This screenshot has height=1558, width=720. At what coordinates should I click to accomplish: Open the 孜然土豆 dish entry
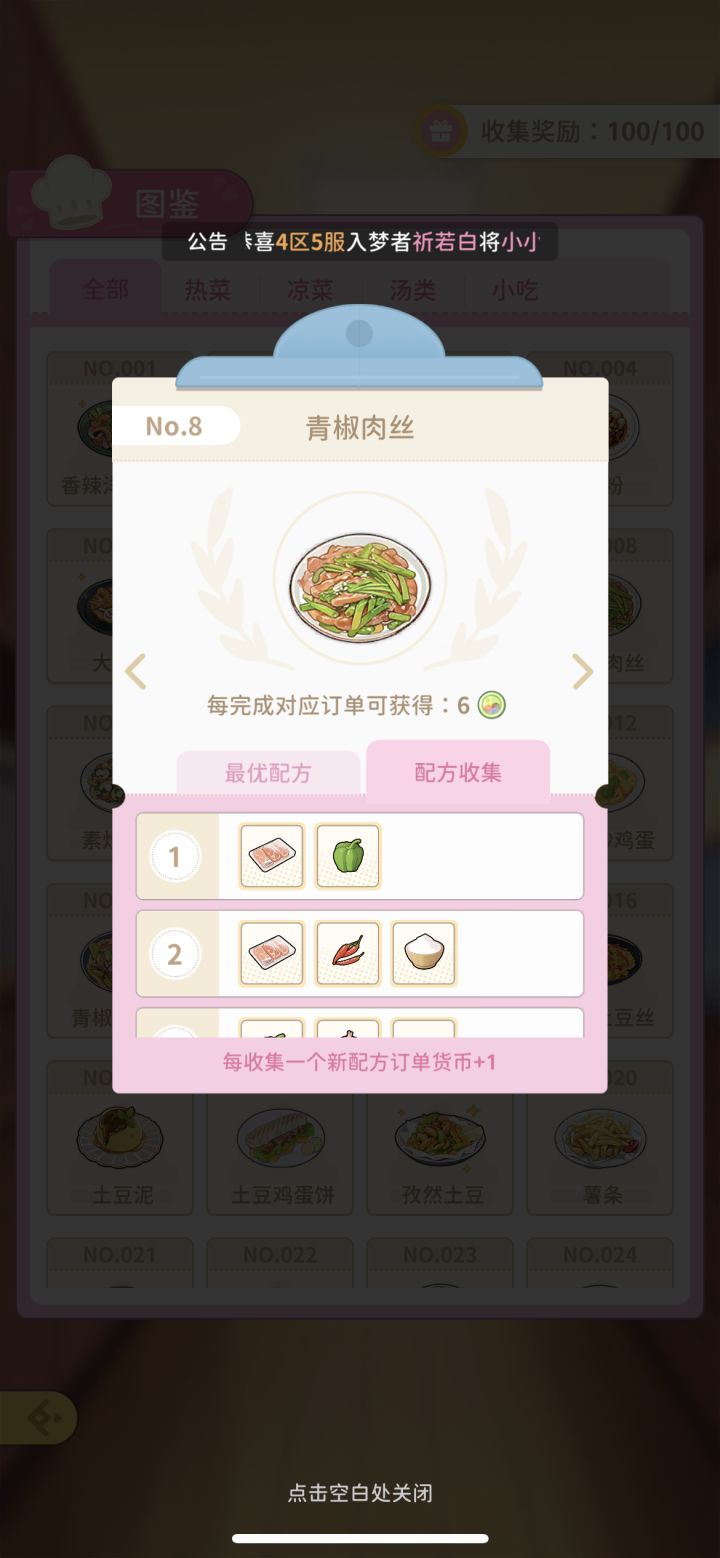click(439, 1140)
